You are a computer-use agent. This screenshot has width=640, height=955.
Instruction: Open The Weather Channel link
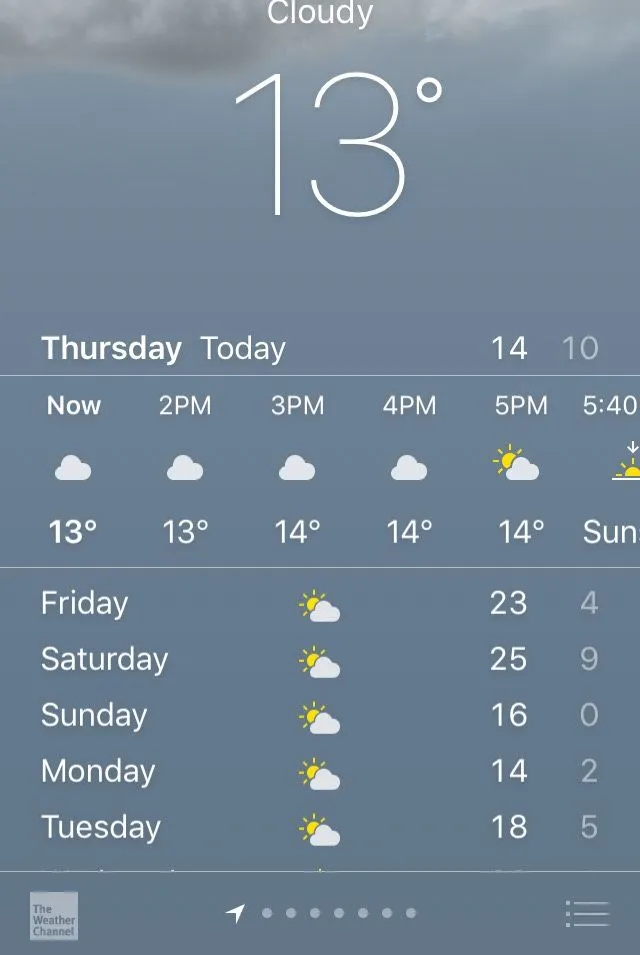[x=53, y=915]
